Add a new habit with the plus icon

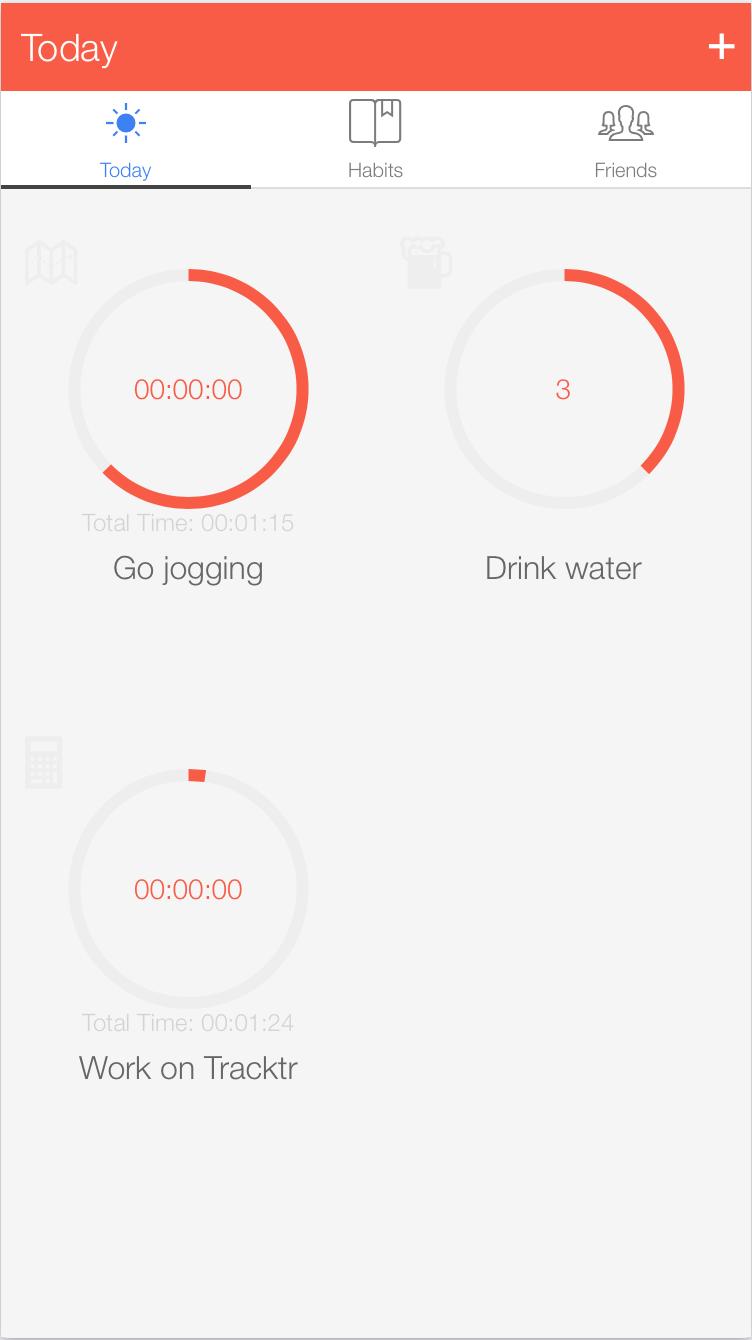tap(721, 47)
